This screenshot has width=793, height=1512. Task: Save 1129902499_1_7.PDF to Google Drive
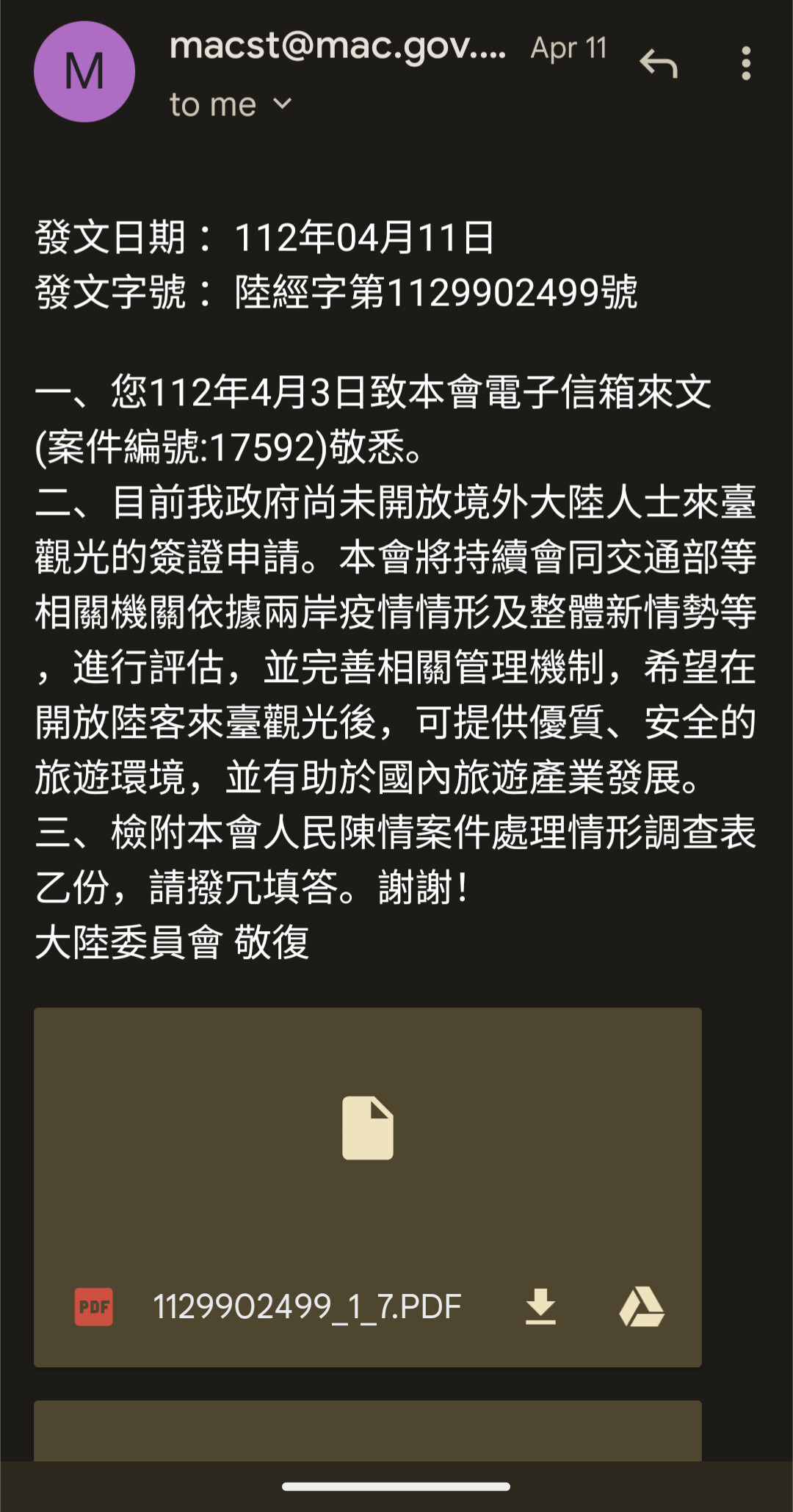click(x=642, y=1307)
